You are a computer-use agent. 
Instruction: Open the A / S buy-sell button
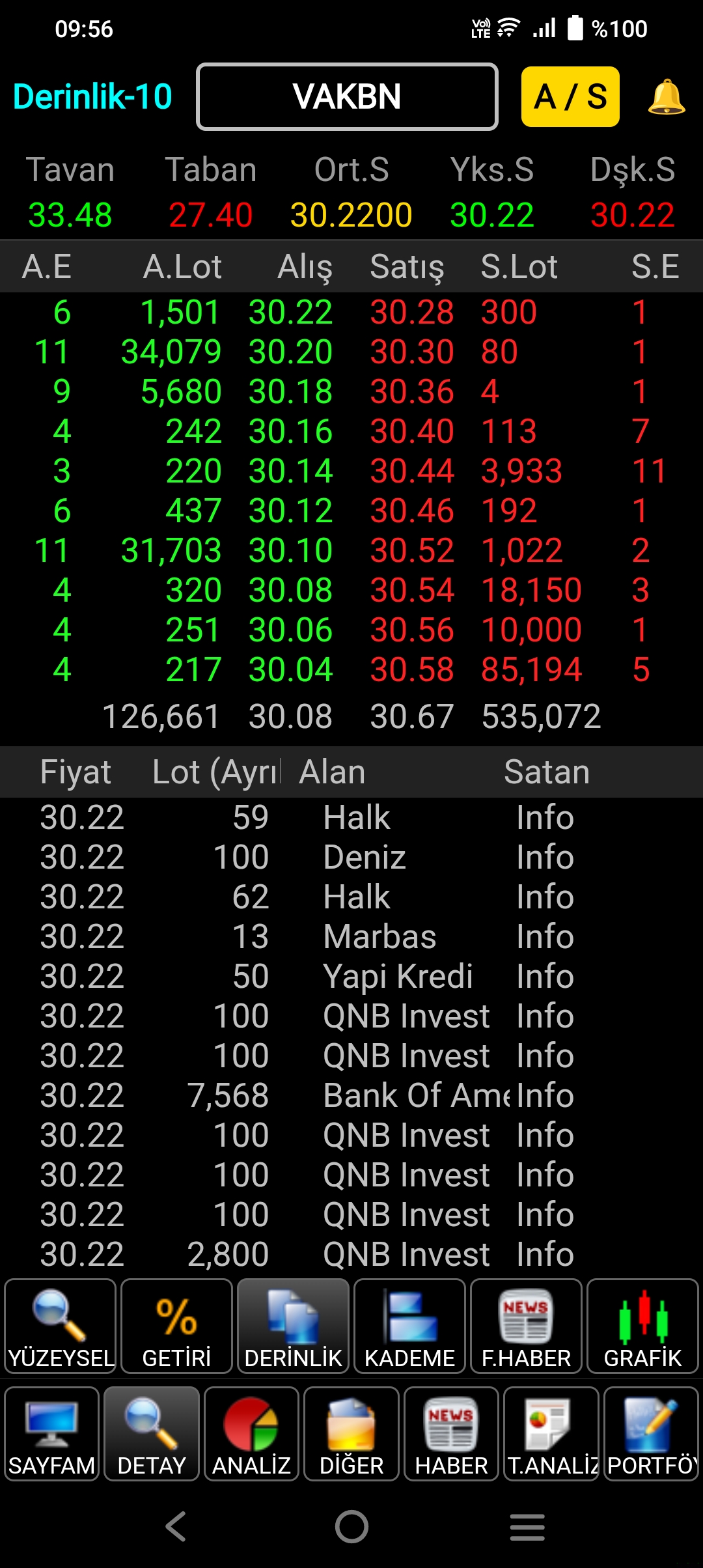pyautogui.click(x=570, y=96)
